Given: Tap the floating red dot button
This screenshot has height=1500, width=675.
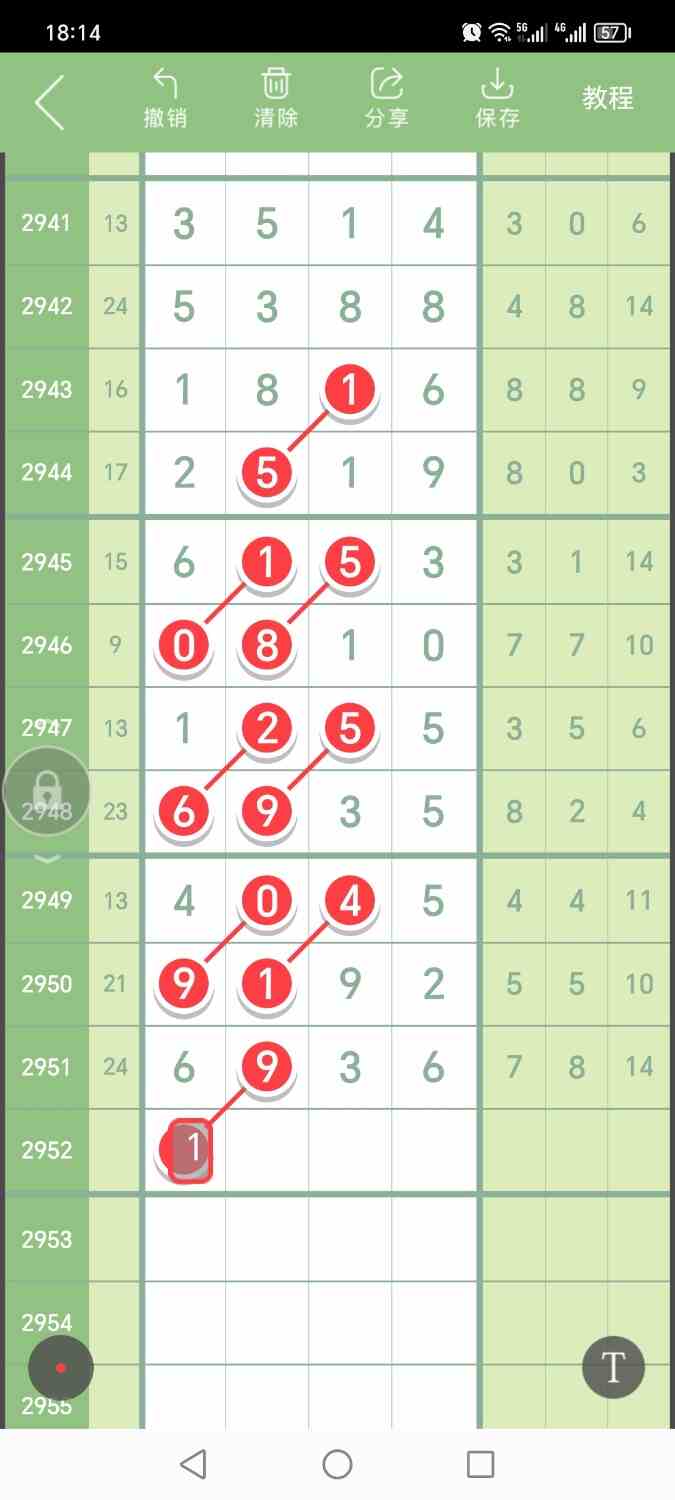Looking at the screenshot, I should coord(61,1367).
